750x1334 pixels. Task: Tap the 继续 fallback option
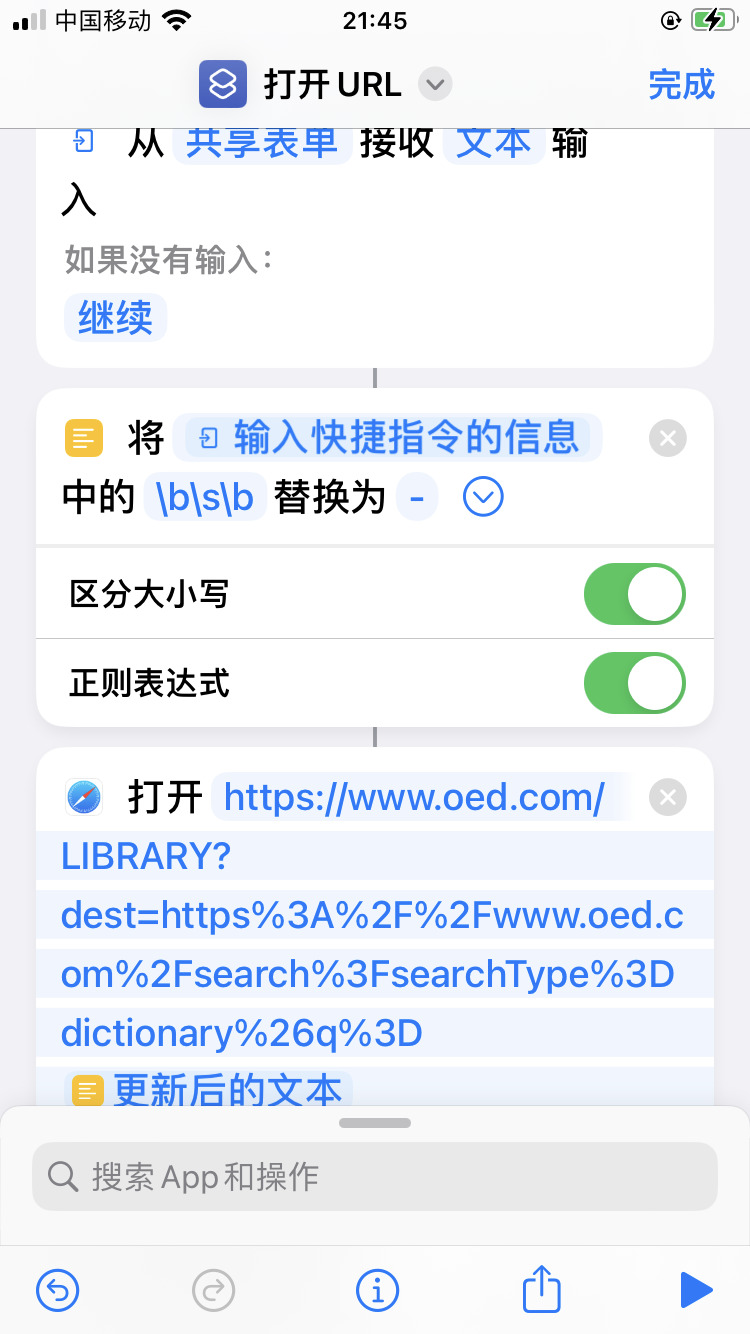coord(115,317)
